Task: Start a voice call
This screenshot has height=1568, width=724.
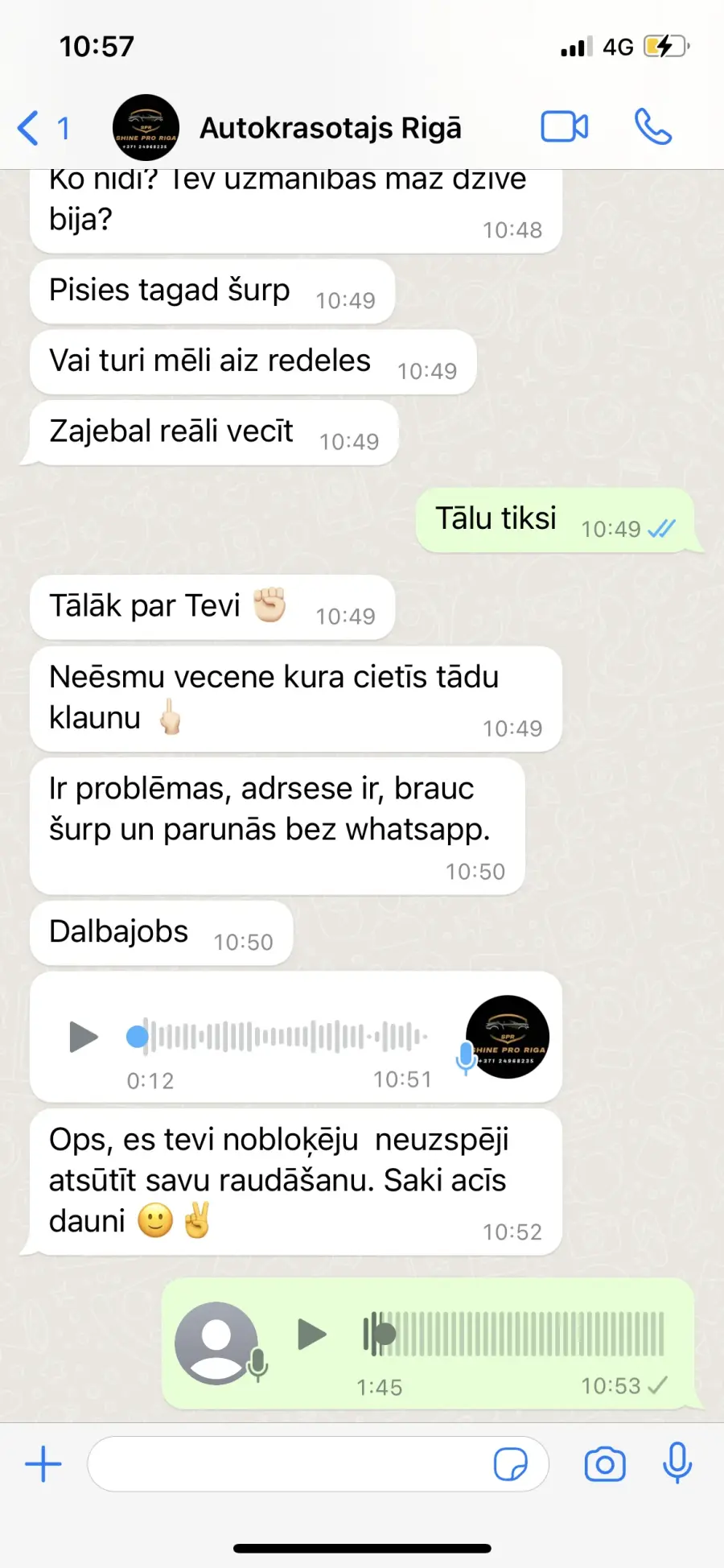Action: click(x=653, y=127)
